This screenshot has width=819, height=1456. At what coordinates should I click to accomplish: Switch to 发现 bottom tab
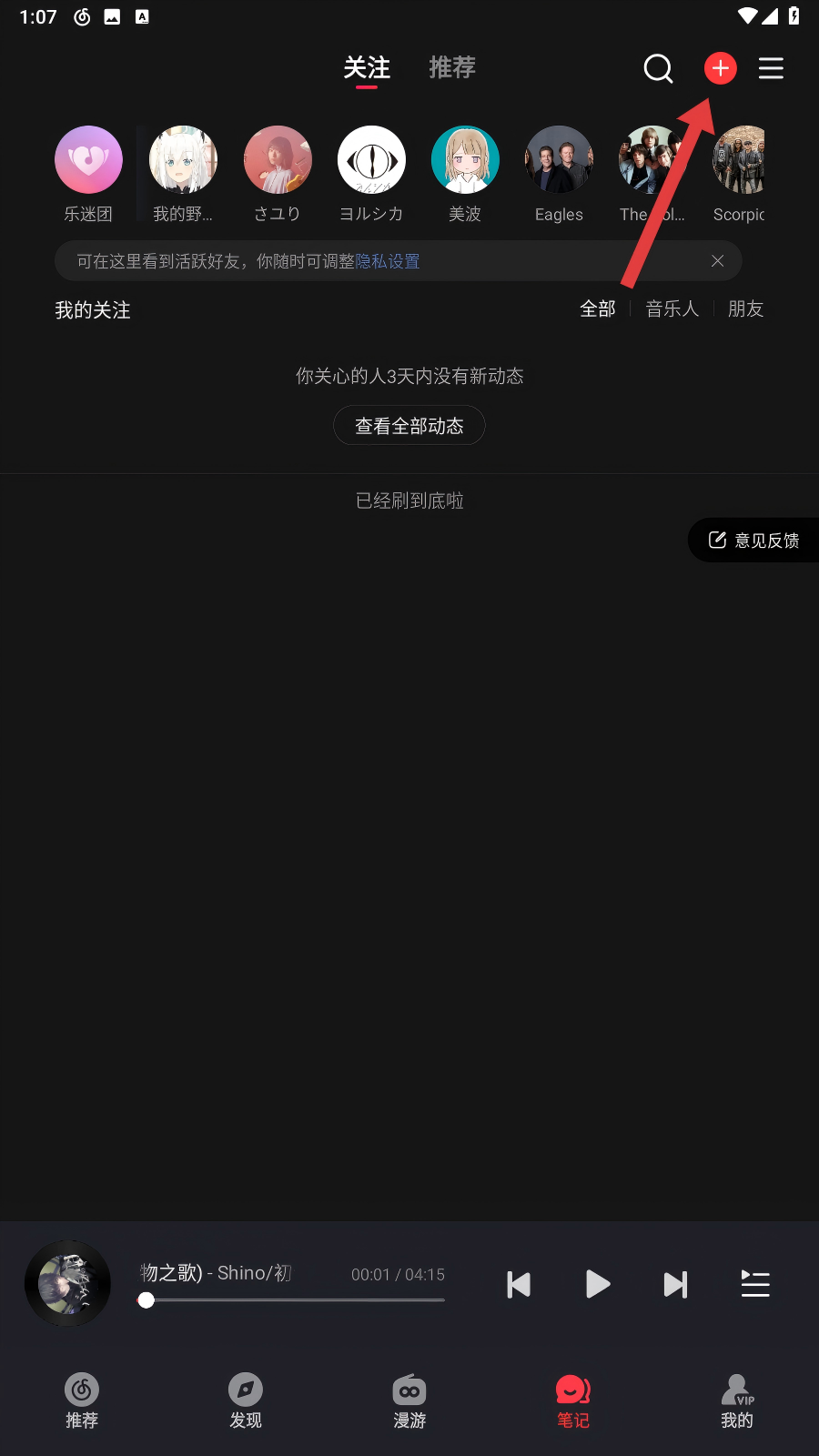click(x=246, y=1400)
